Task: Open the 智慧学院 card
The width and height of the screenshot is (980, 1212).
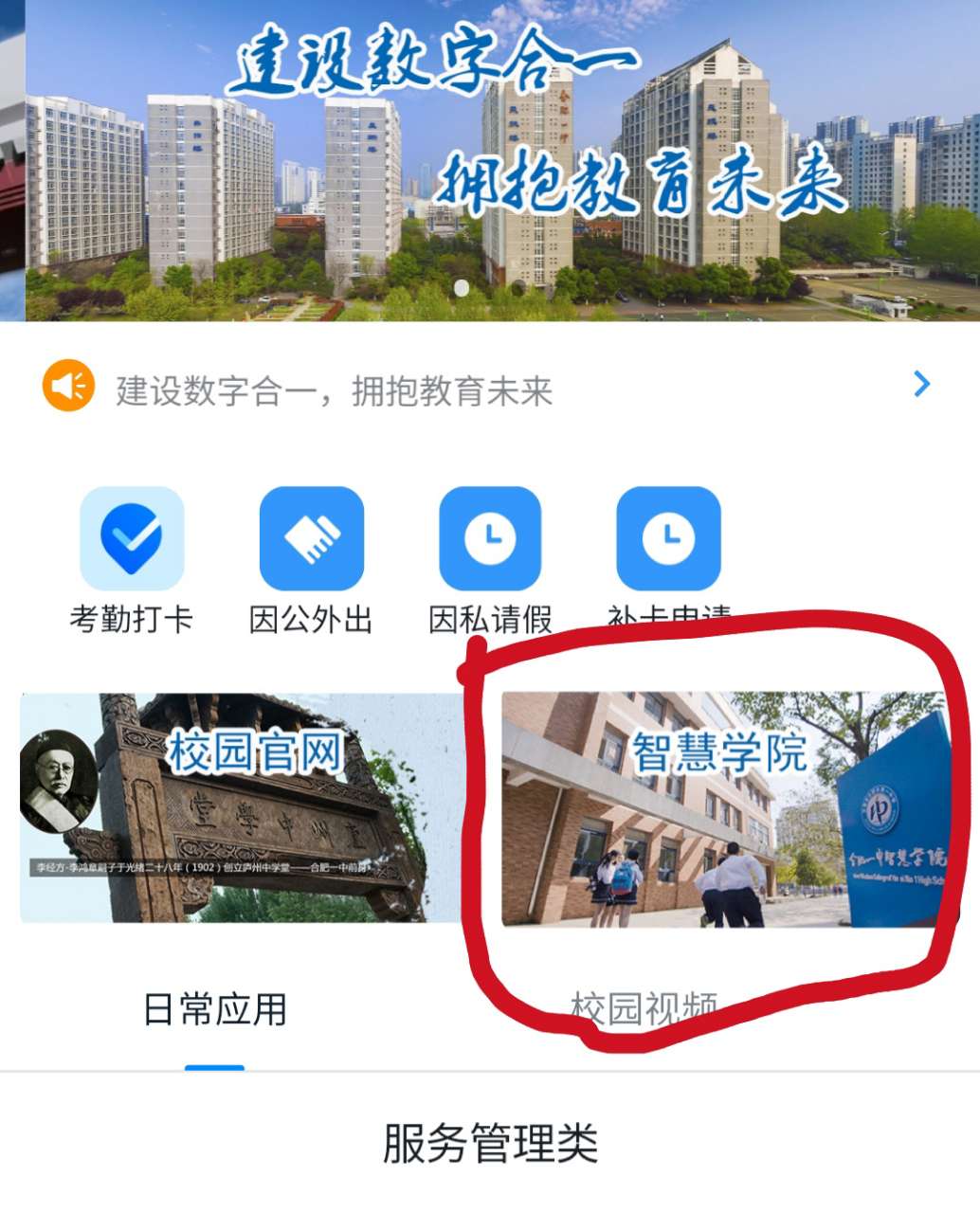Action: coord(725,807)
